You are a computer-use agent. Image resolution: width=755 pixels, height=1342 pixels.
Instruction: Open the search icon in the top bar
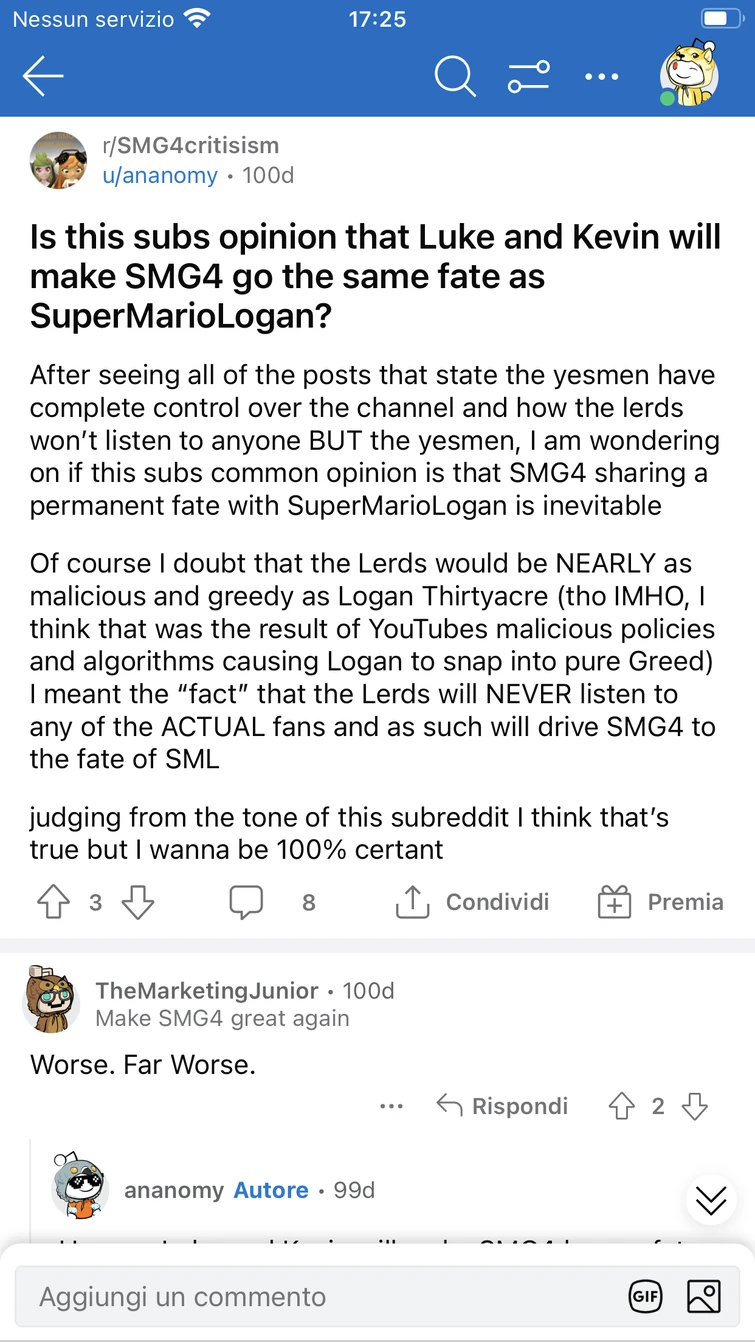(455, 77)
